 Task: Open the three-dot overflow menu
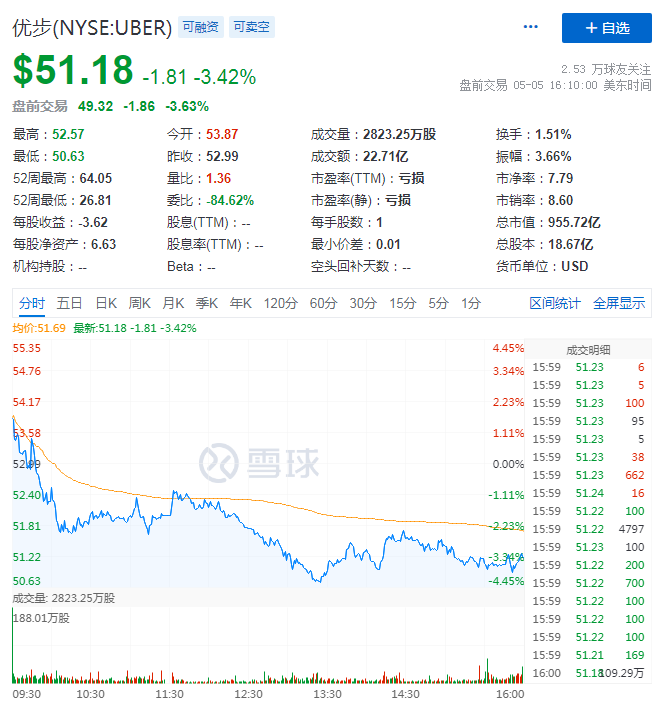530,27
